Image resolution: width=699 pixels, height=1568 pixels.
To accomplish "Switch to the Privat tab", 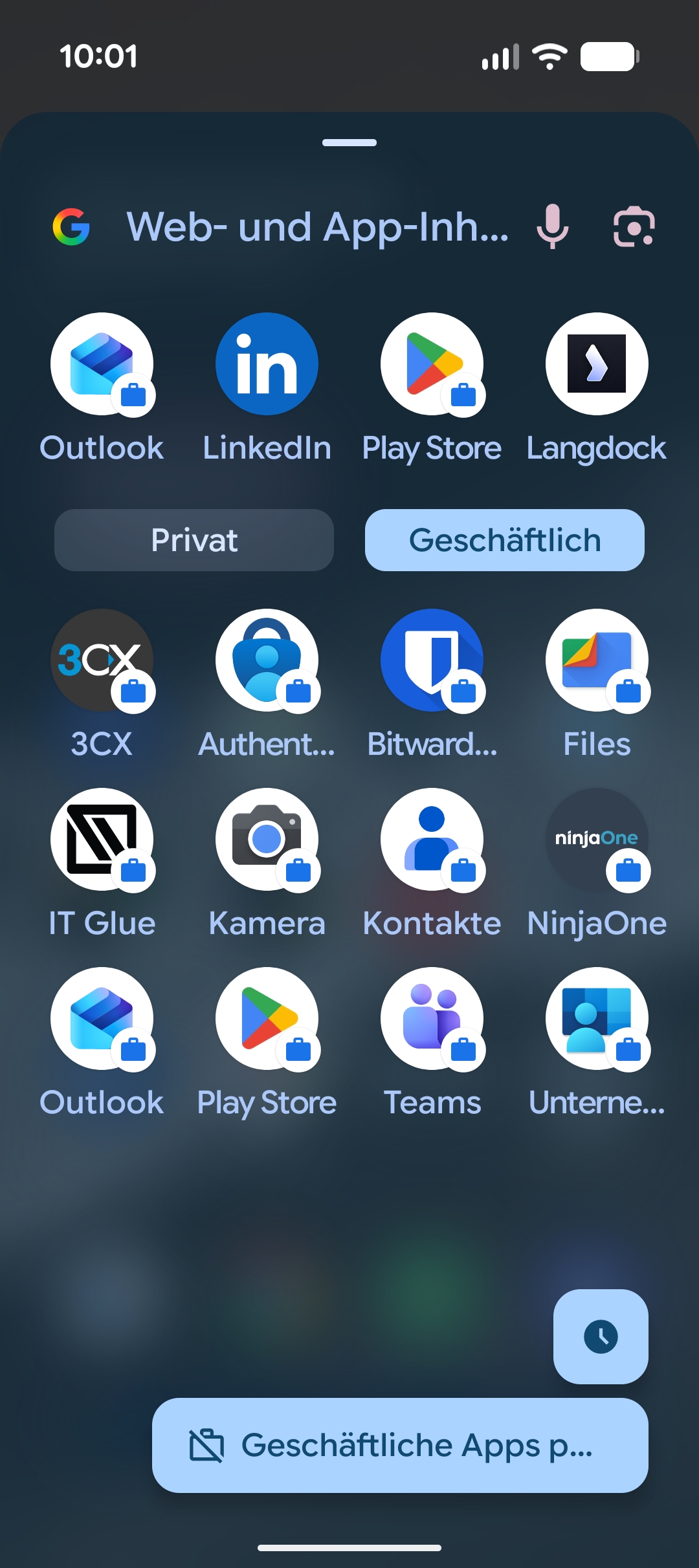I will [194, 539].
